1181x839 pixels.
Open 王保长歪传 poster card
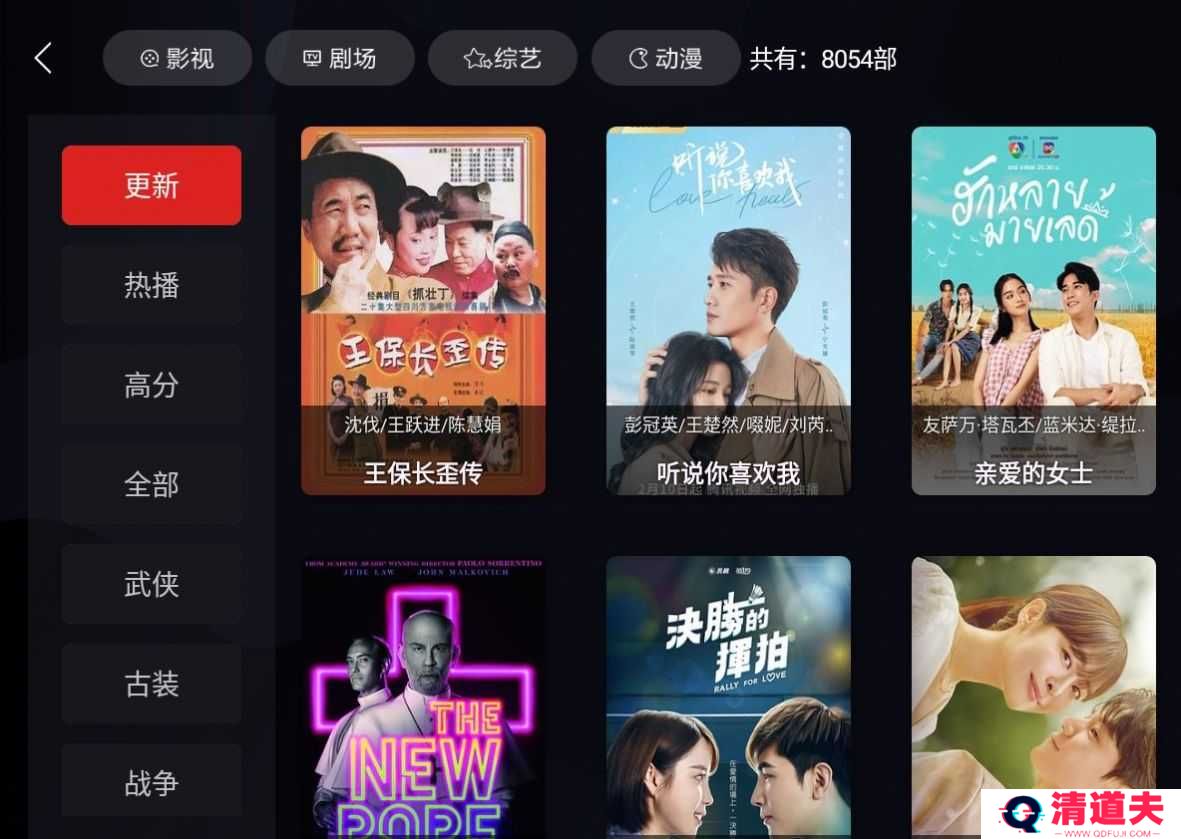[x=423, y=310]
